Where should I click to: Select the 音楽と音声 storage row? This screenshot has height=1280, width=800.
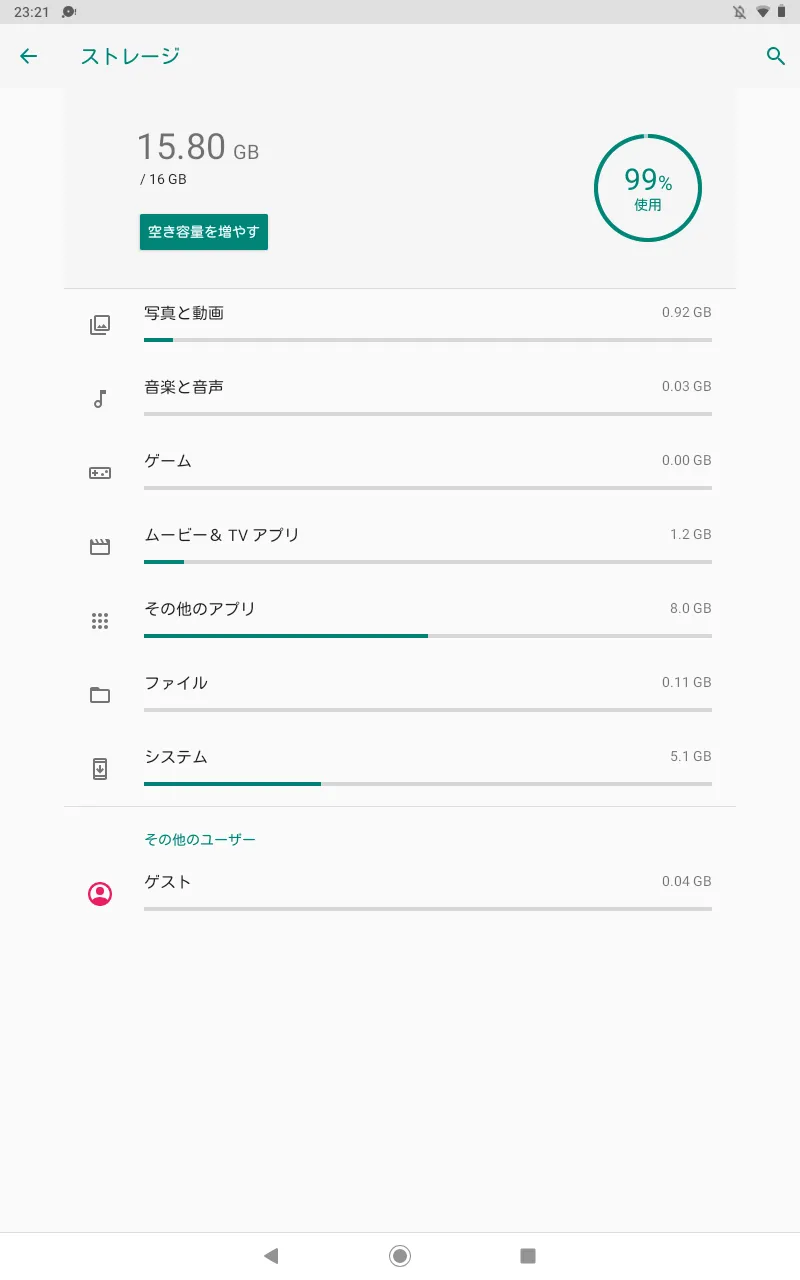(400, 398)
